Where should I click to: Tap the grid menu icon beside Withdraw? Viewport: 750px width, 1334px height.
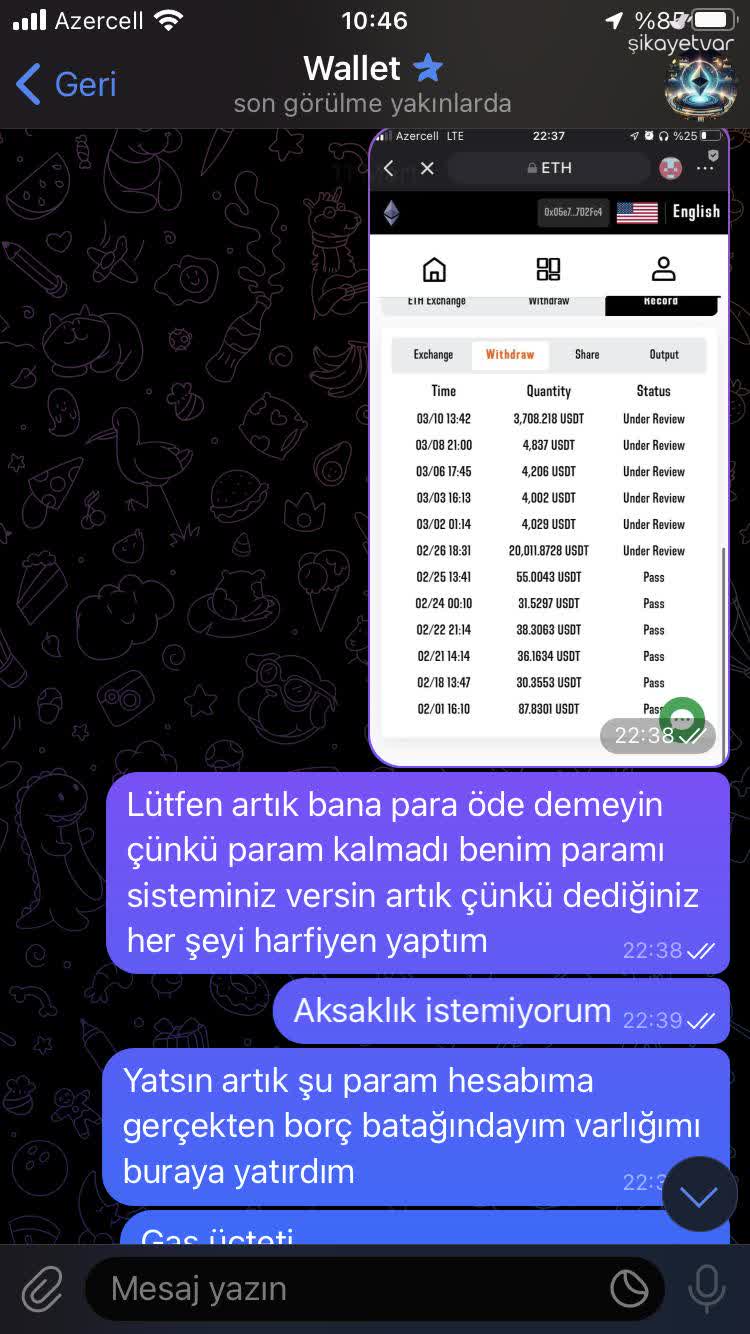click(549, 268)
